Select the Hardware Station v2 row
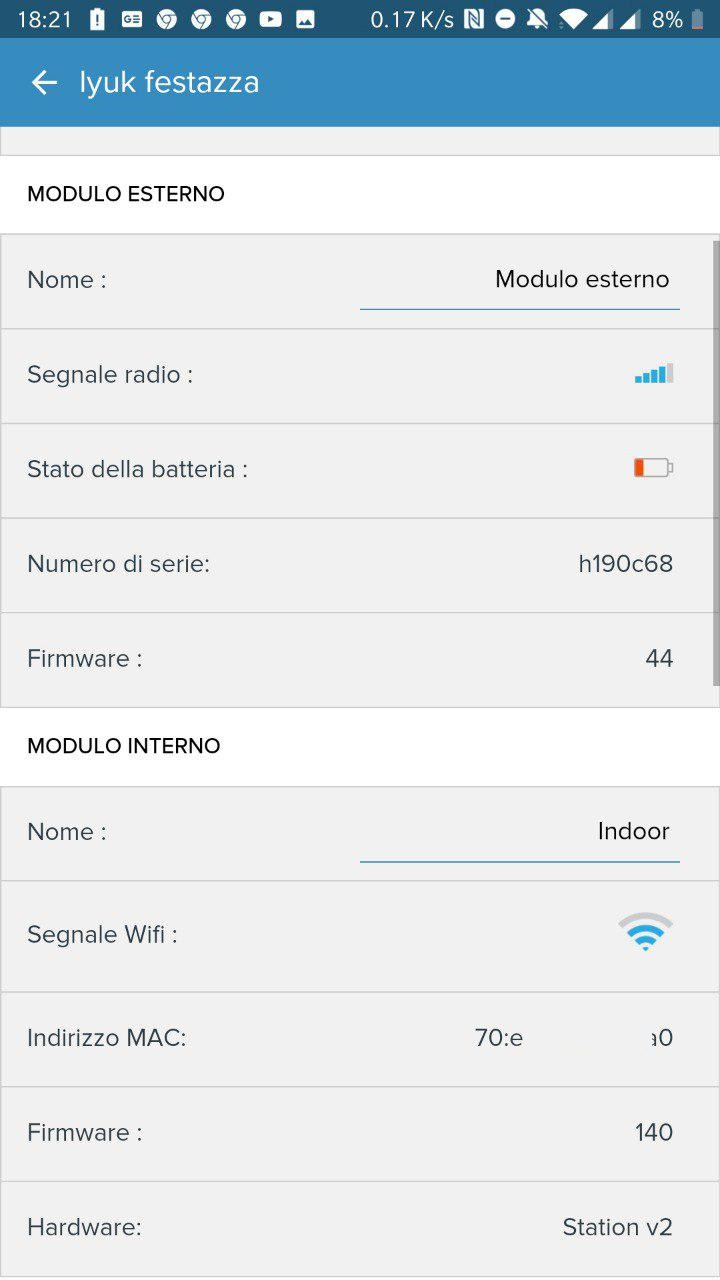Image resolution: width=720 pixels, height=1280 pixels. (x=360, y=1227)
